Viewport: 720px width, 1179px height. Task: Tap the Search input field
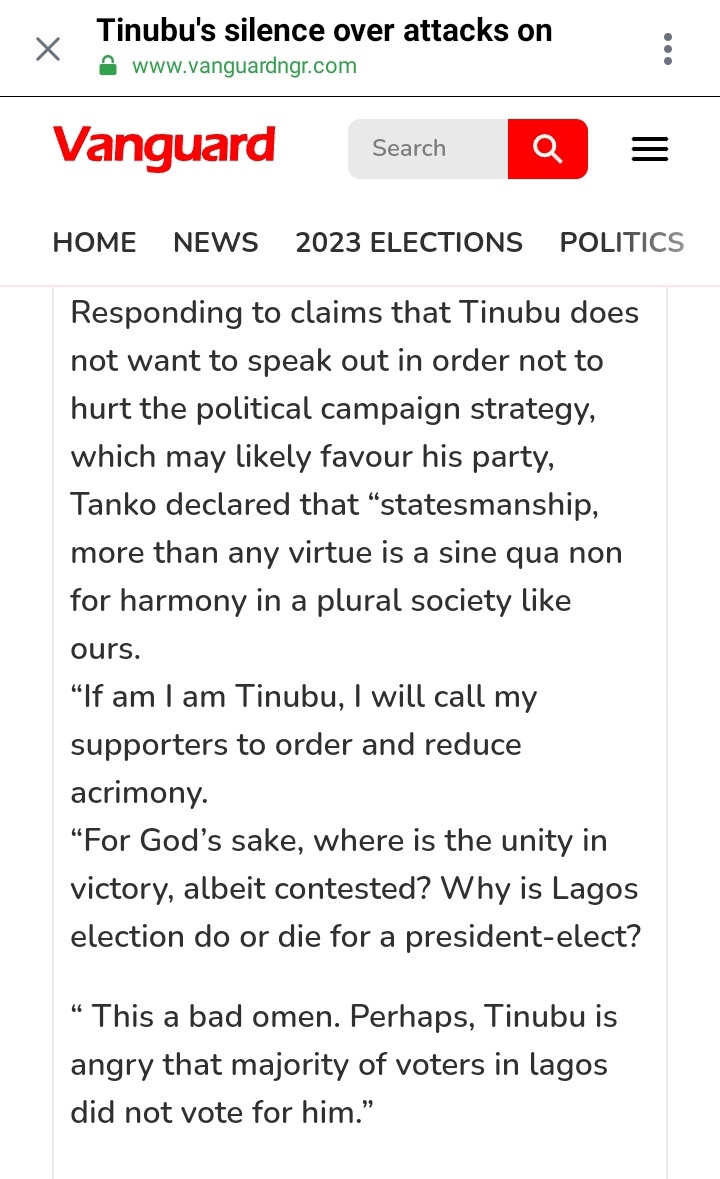coord(428,149)
